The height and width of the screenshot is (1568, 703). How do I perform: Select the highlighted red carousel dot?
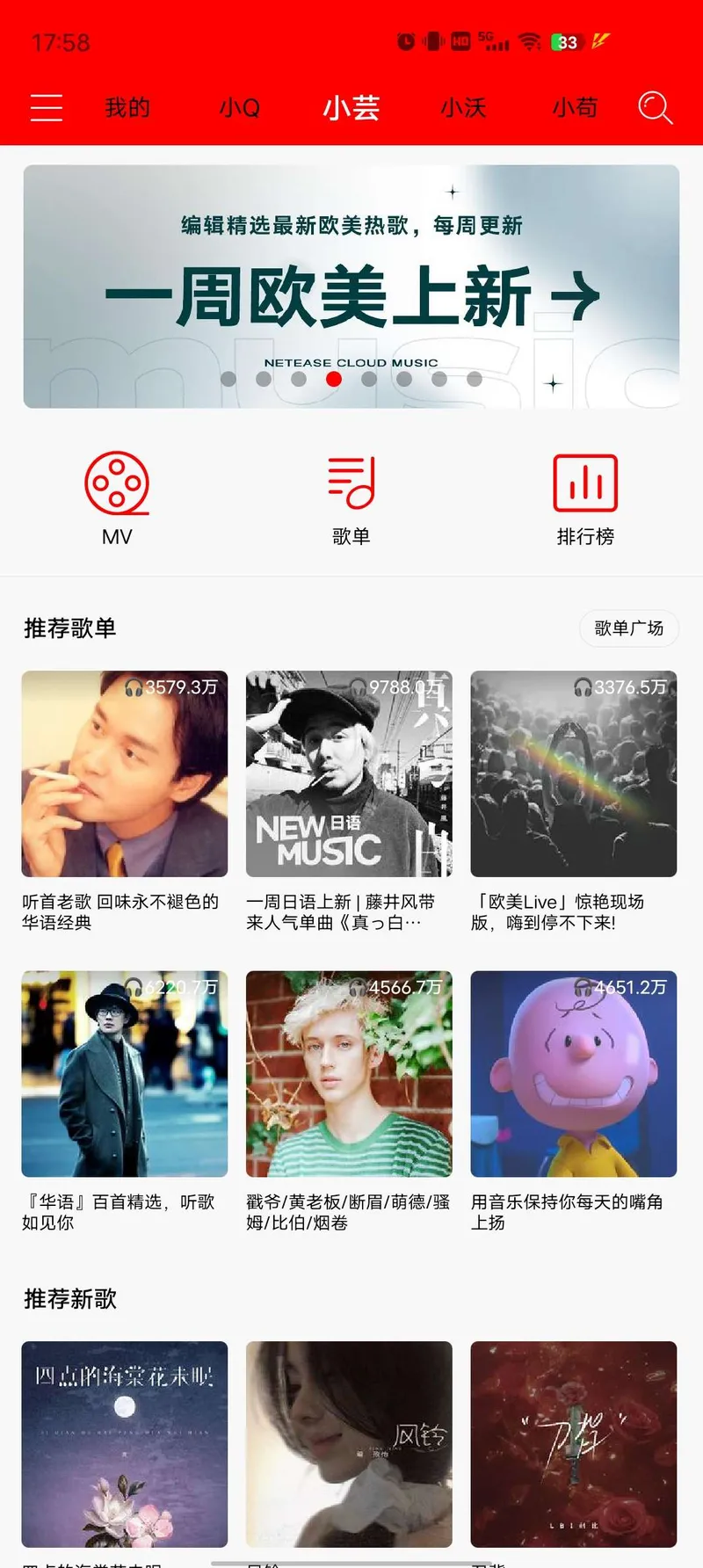tap(333, 381)
